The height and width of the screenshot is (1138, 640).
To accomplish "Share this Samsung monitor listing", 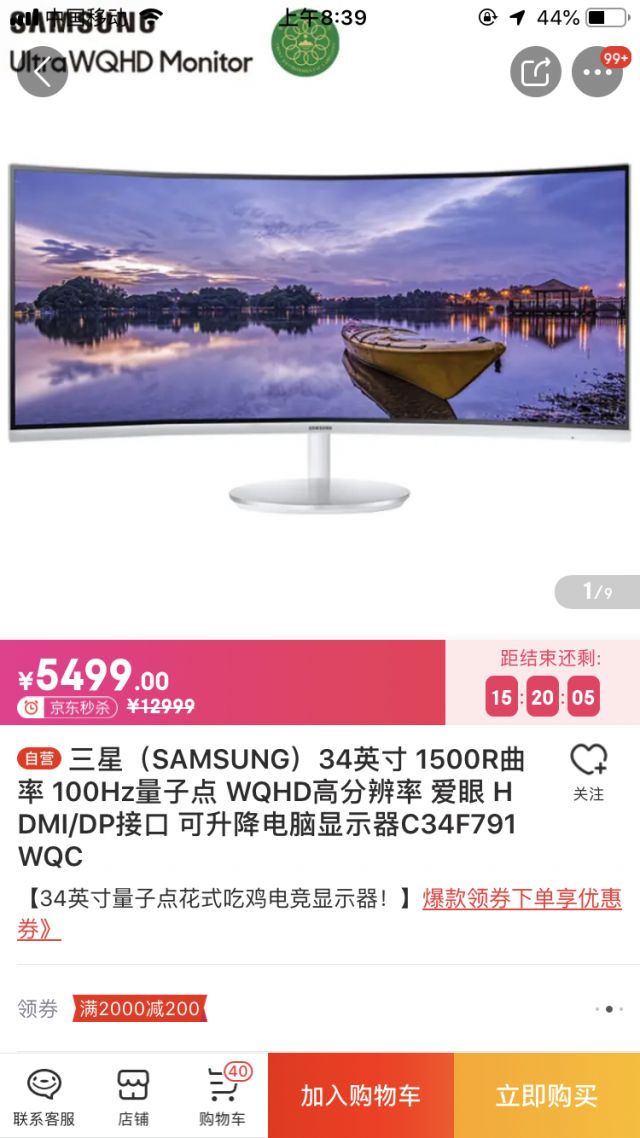I will (x=536, y=71).
